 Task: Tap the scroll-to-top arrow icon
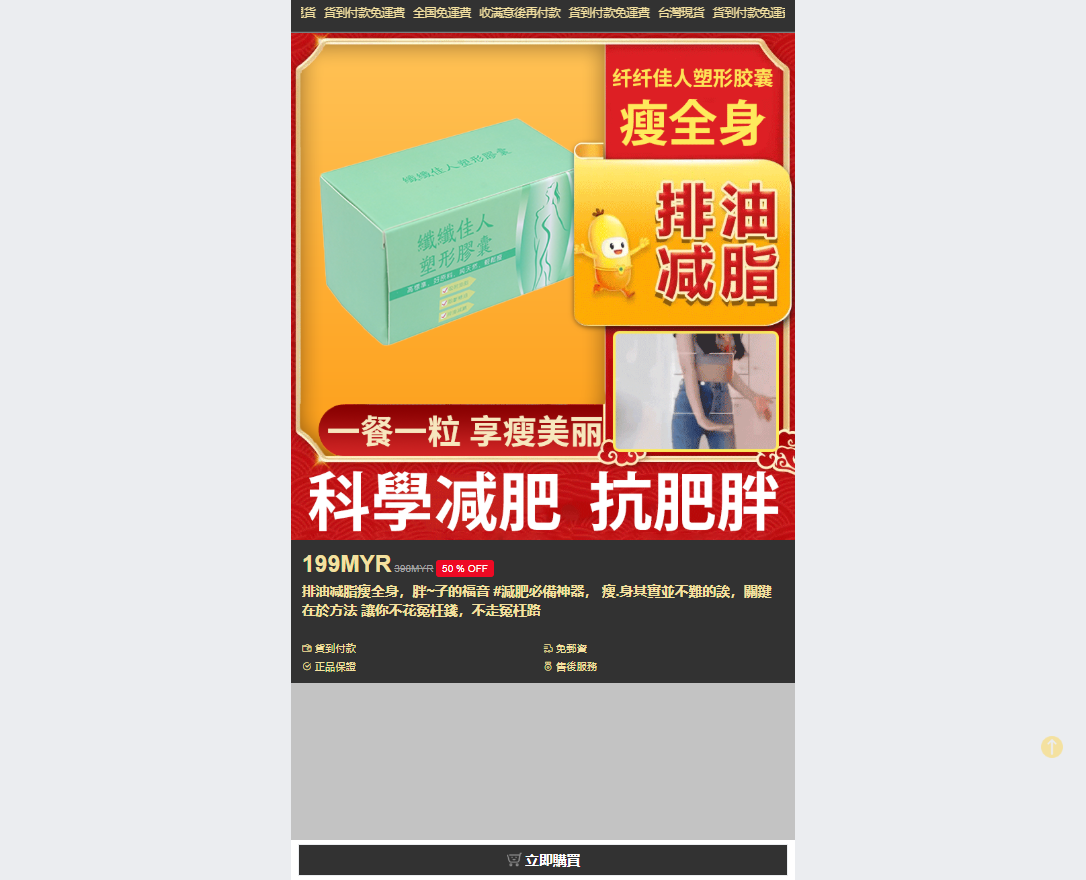point(1051,747)
